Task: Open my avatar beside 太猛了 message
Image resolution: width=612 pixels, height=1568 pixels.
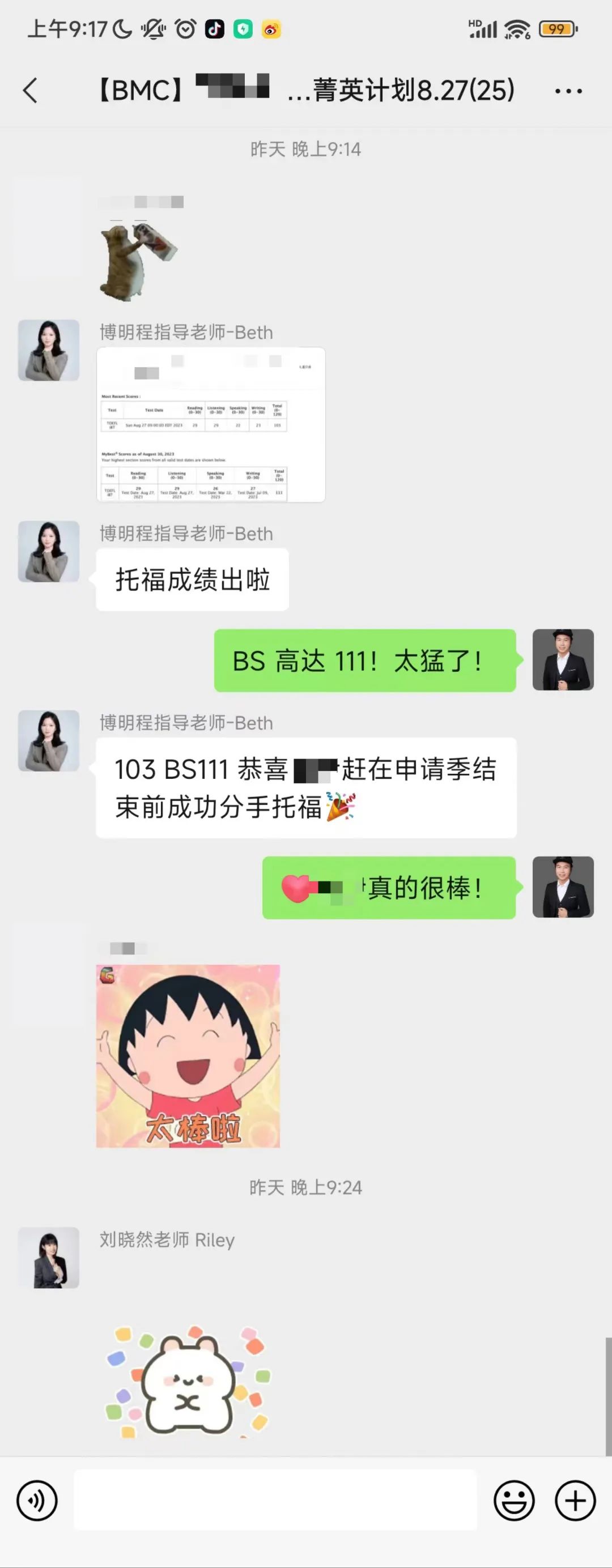Action: click(x=563, y=659)
